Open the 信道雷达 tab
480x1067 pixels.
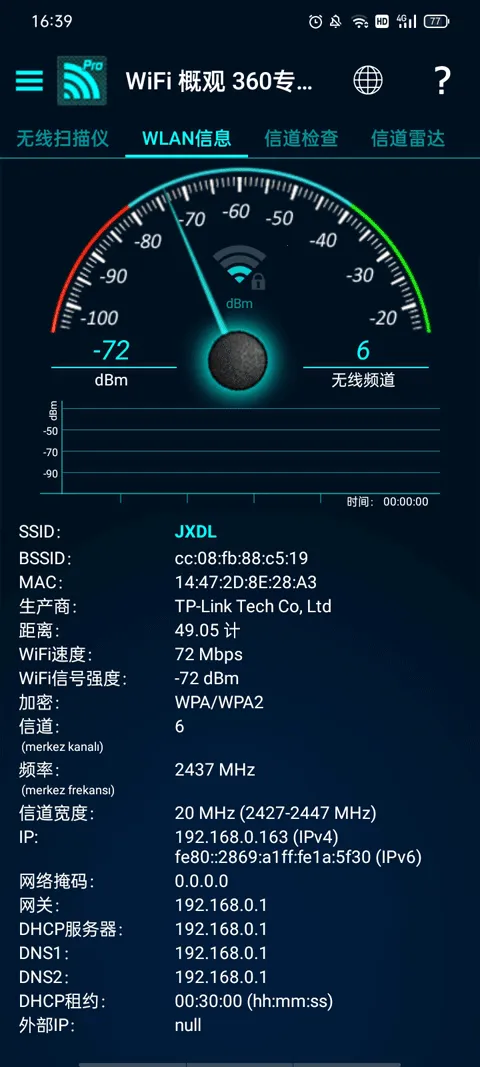coord(408,139)
